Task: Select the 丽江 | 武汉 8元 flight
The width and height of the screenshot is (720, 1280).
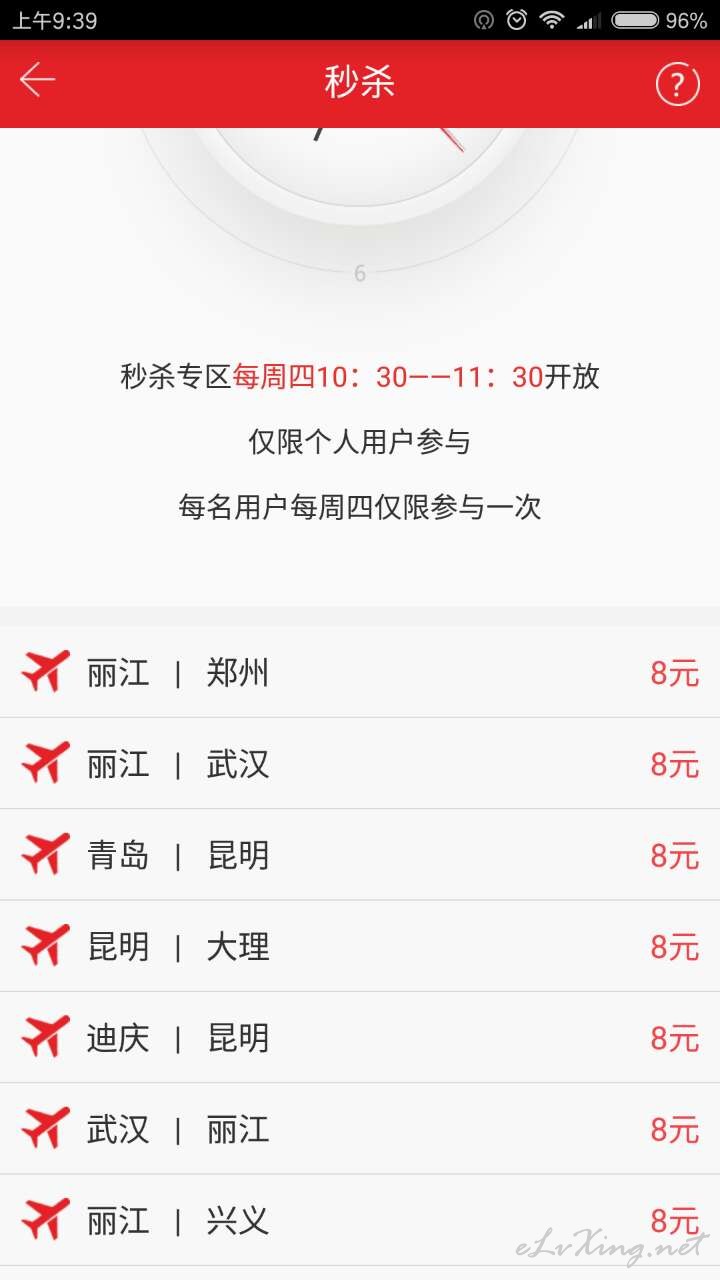Action: tap(360, 764)
